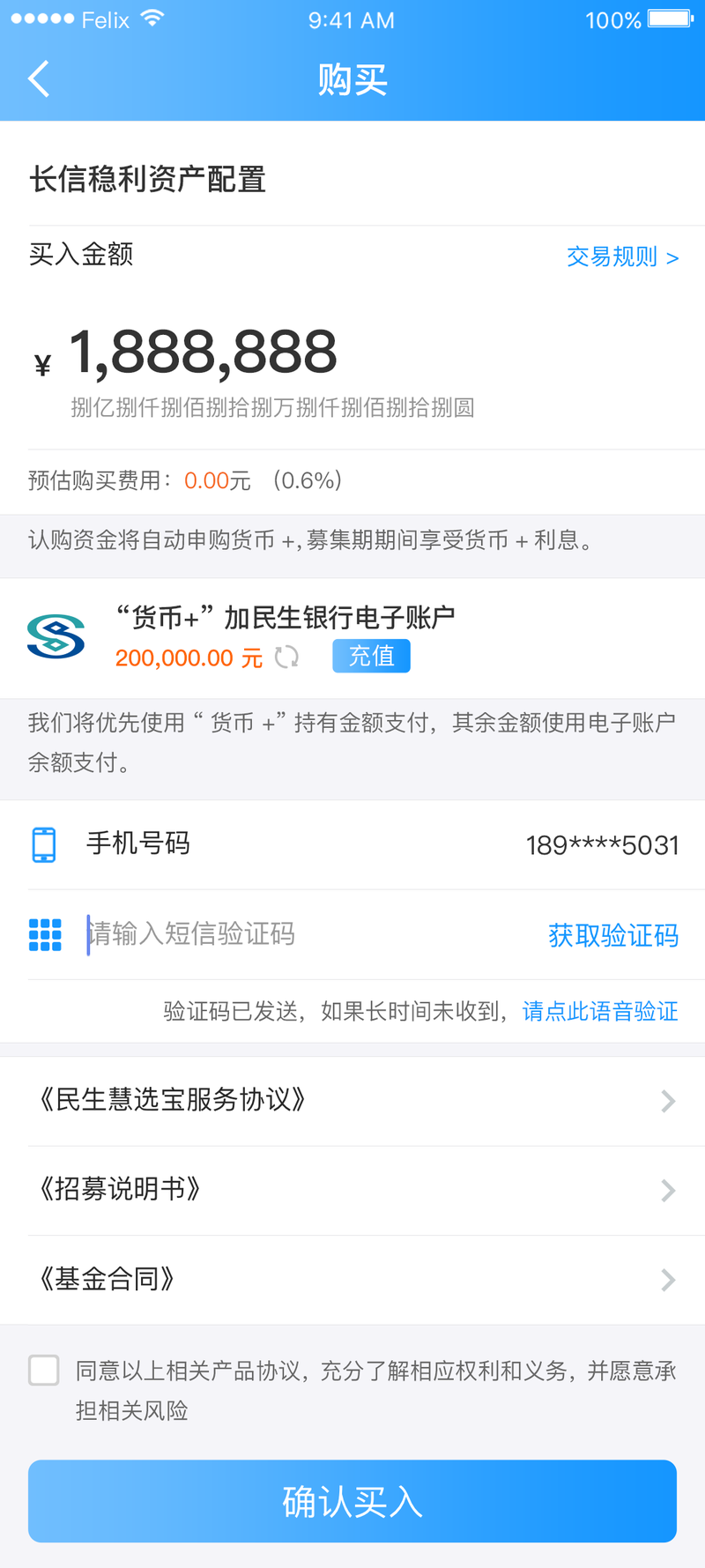Tap the 充值 button
Viewport: 705px width, 1568px height.
click(x=371, y=657)
